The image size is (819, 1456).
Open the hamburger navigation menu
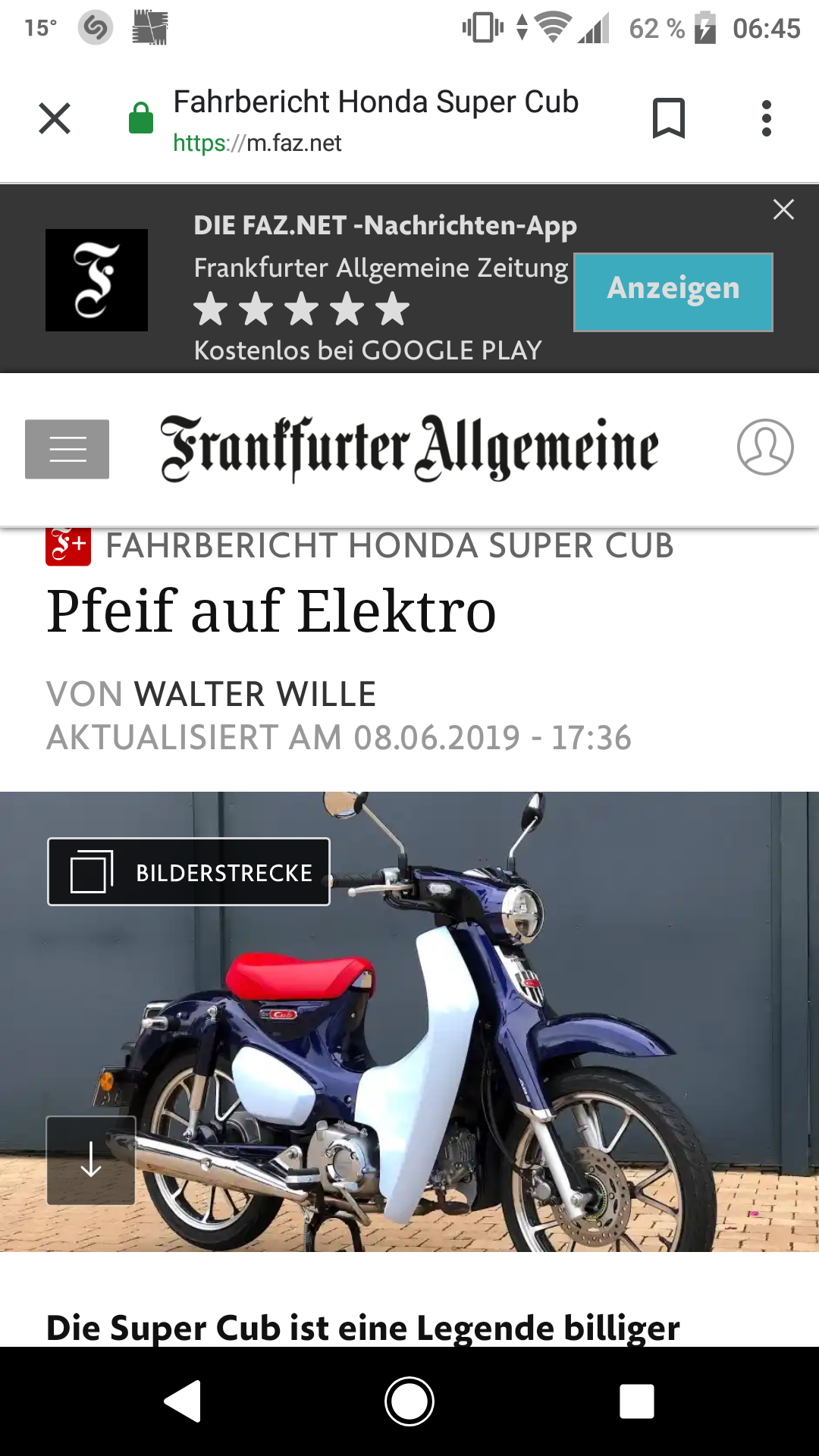pyautogui.click(x=67, y=449)
